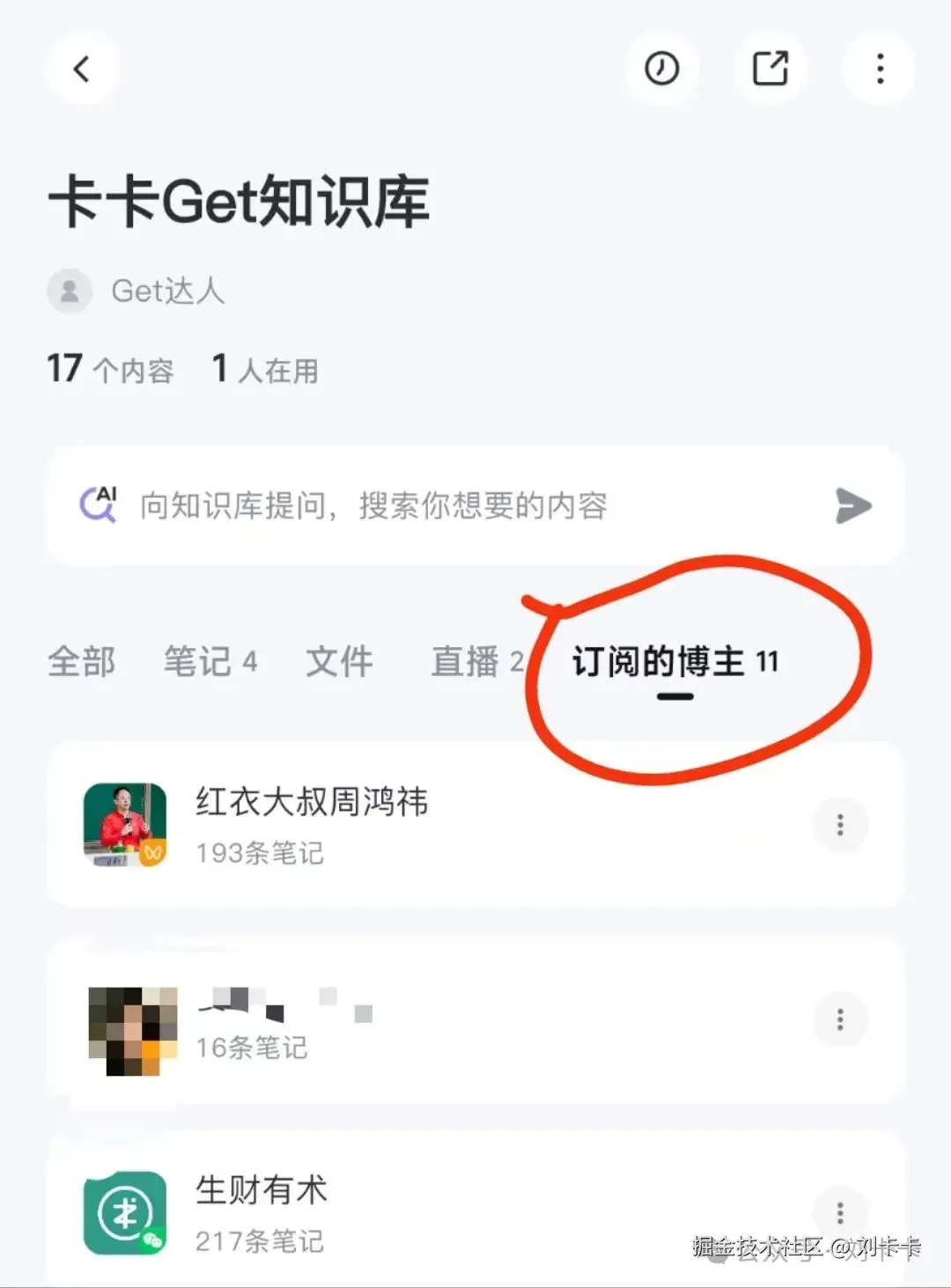Open the history clock icon
951x1288 pixels.
(662, 68)
